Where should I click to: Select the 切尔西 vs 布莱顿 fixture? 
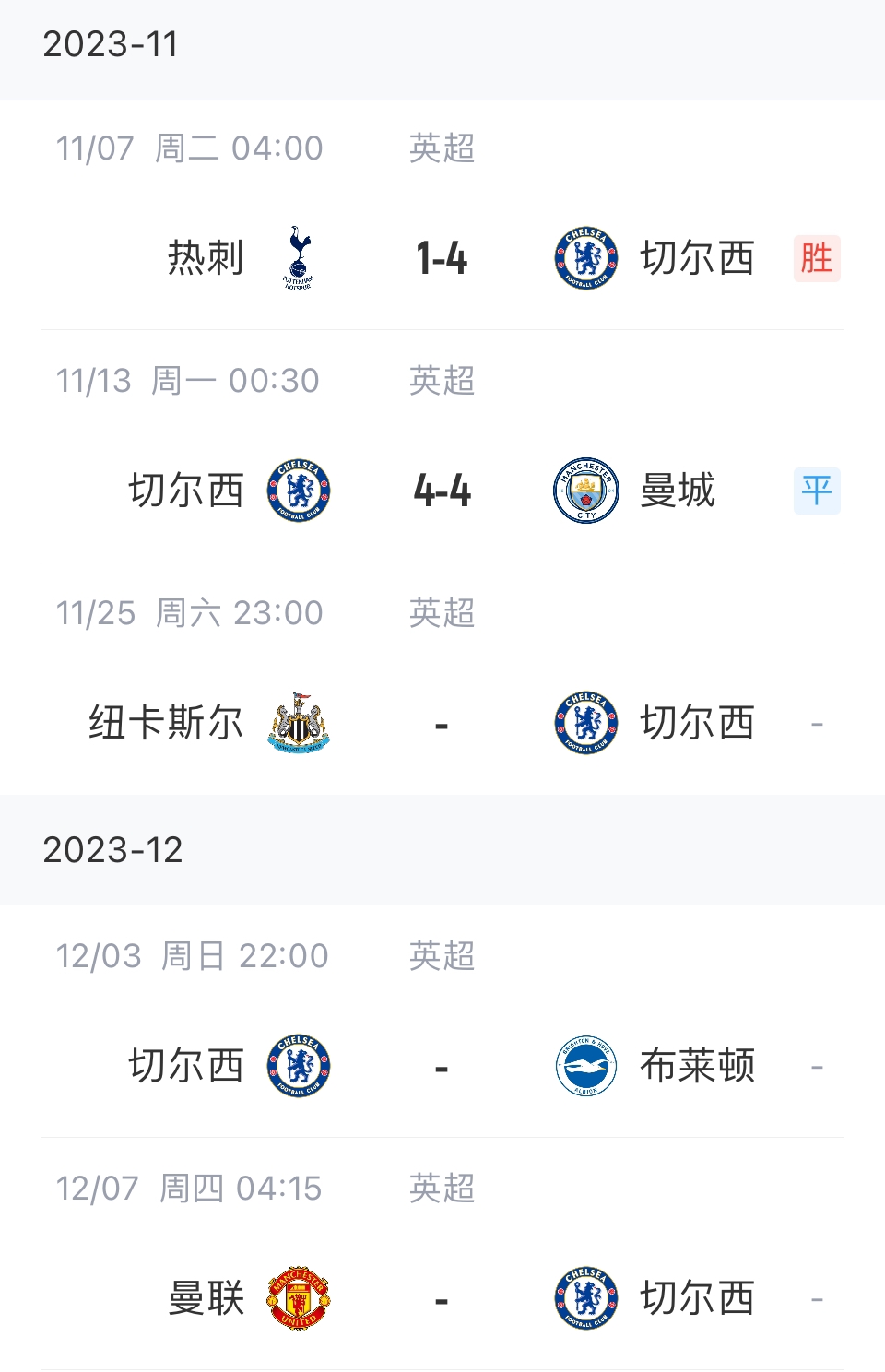(x=442, y=1067)
